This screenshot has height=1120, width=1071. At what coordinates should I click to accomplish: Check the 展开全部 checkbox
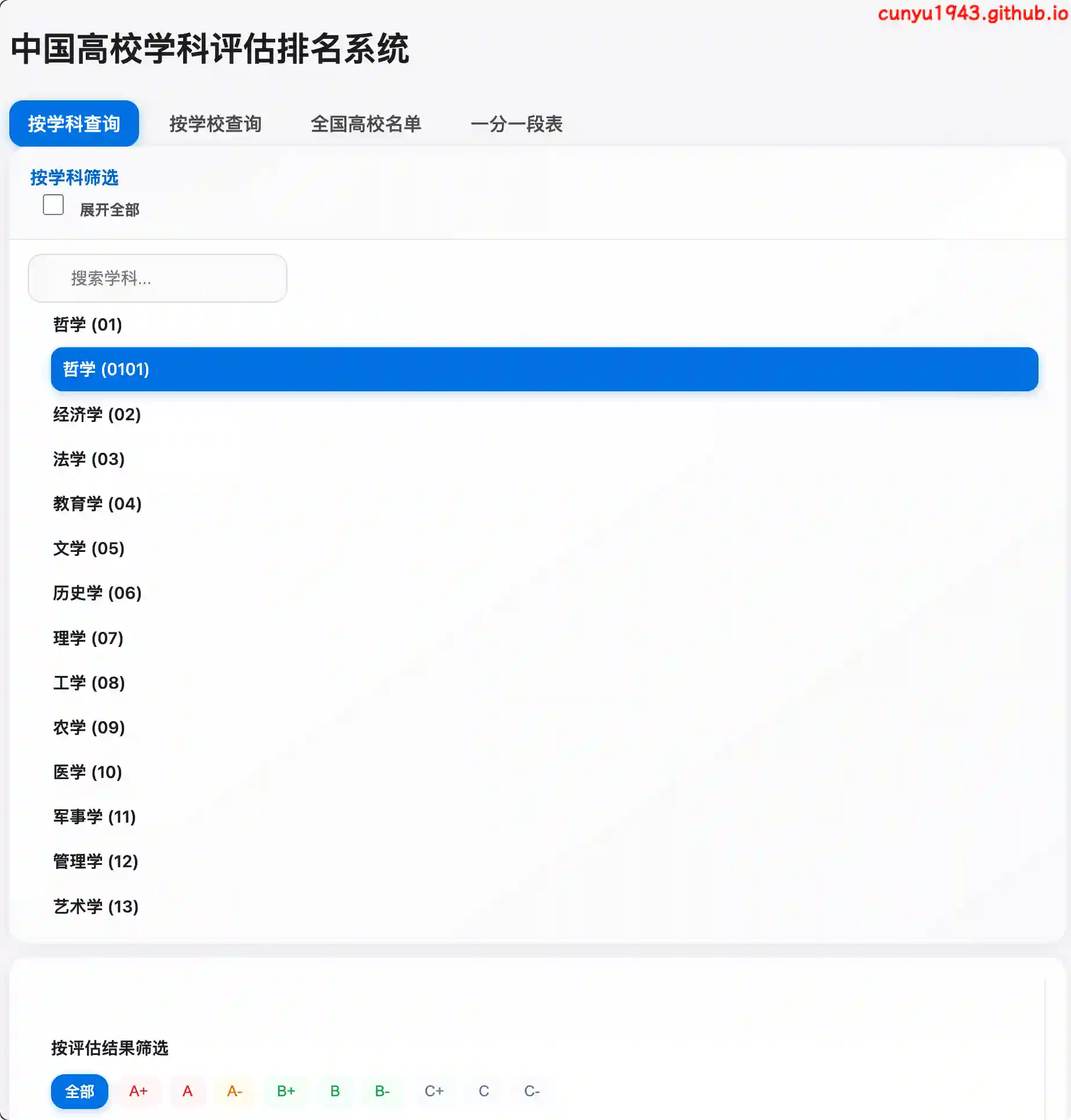point(53,205)
